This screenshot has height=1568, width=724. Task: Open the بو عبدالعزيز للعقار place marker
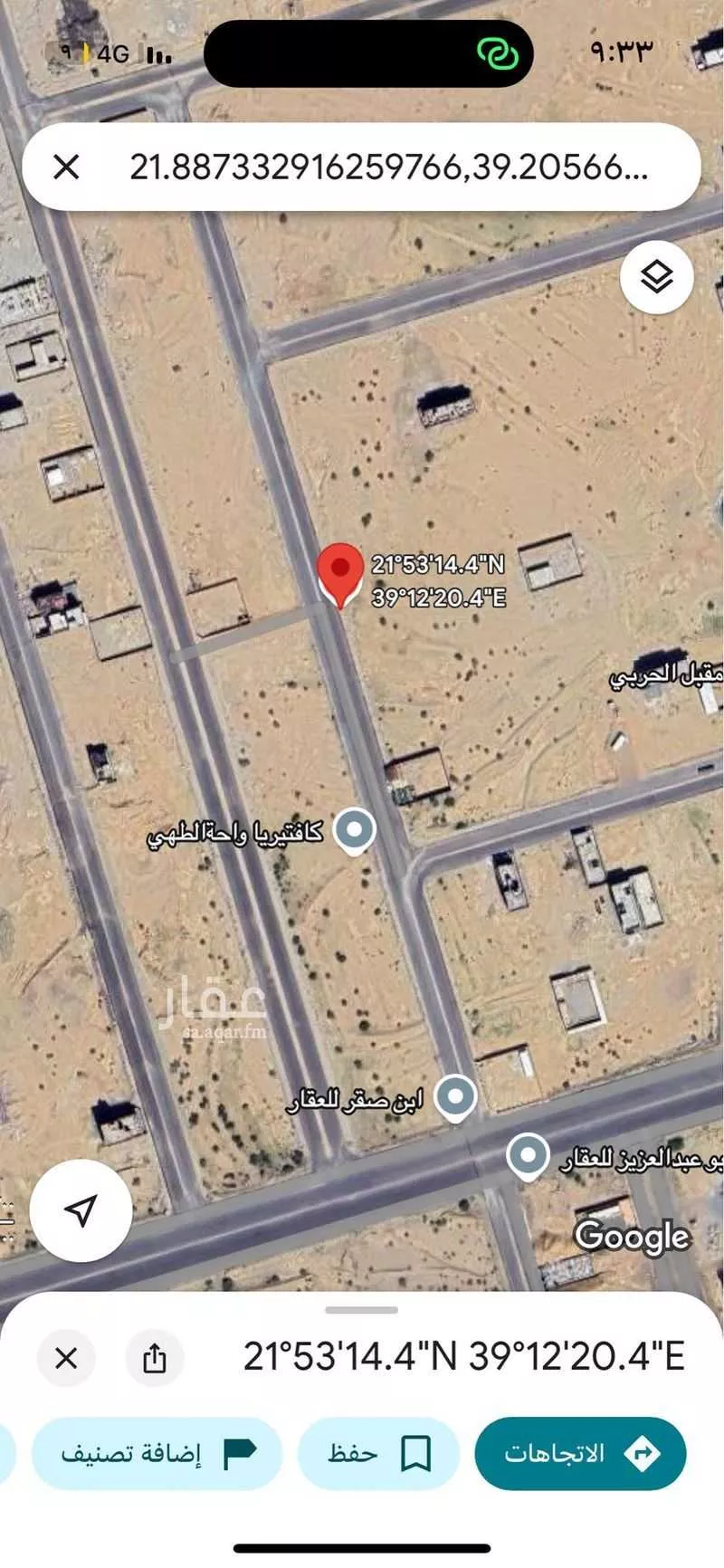tap(527, 1156)
